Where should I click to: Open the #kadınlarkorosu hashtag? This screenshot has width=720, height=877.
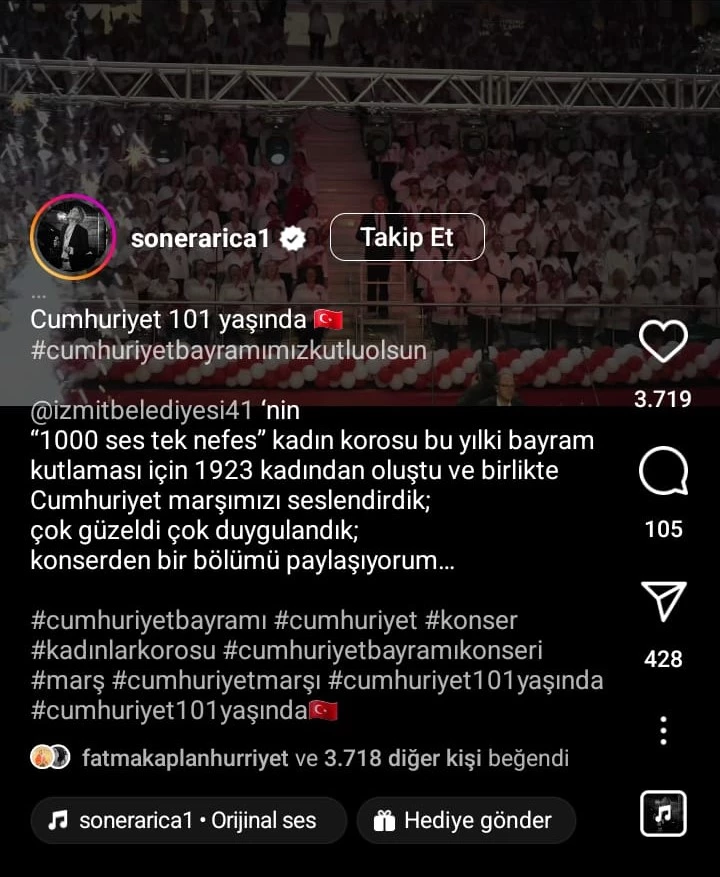point(123,651)
